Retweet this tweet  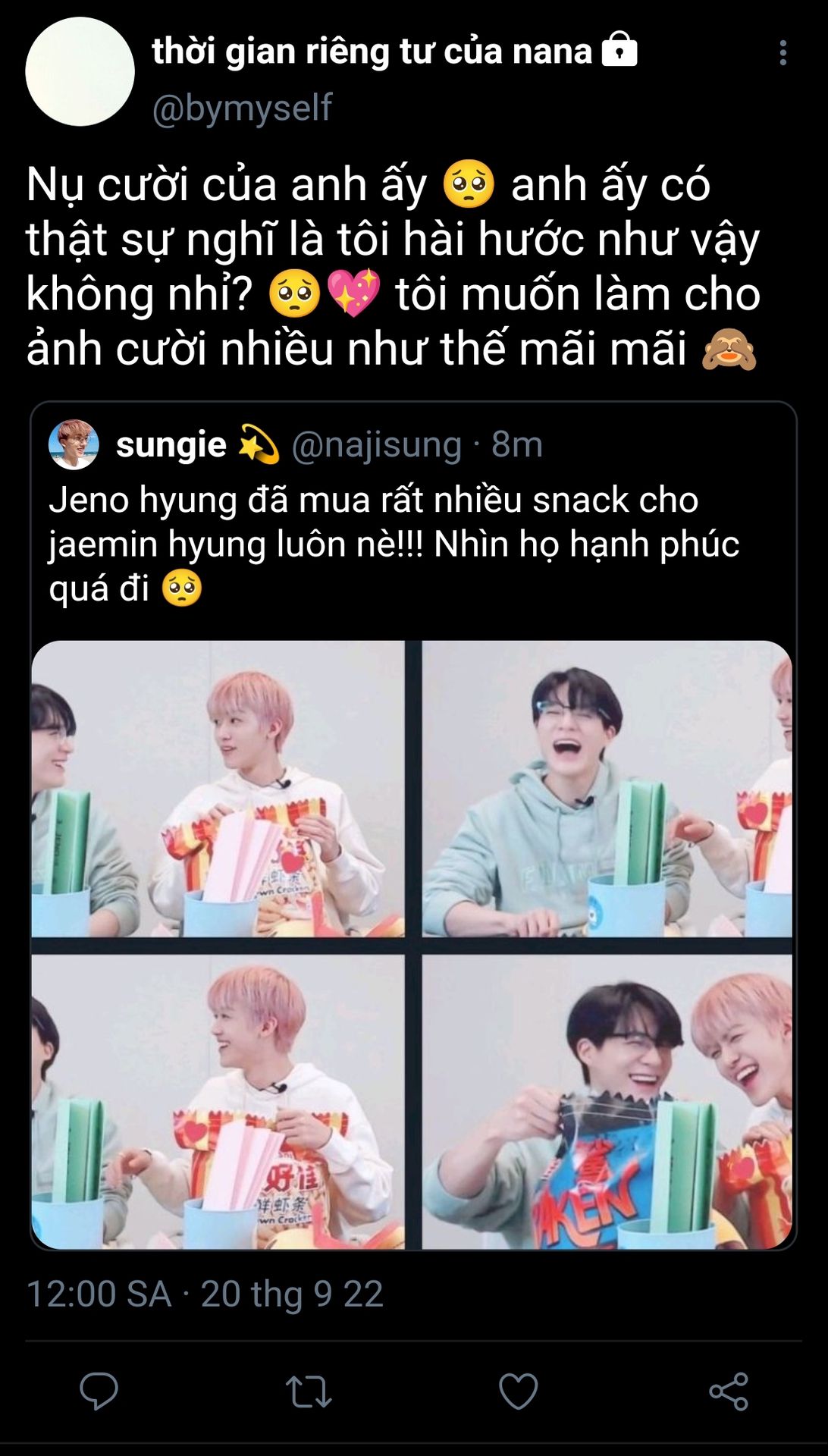(x=309, y=1392)
